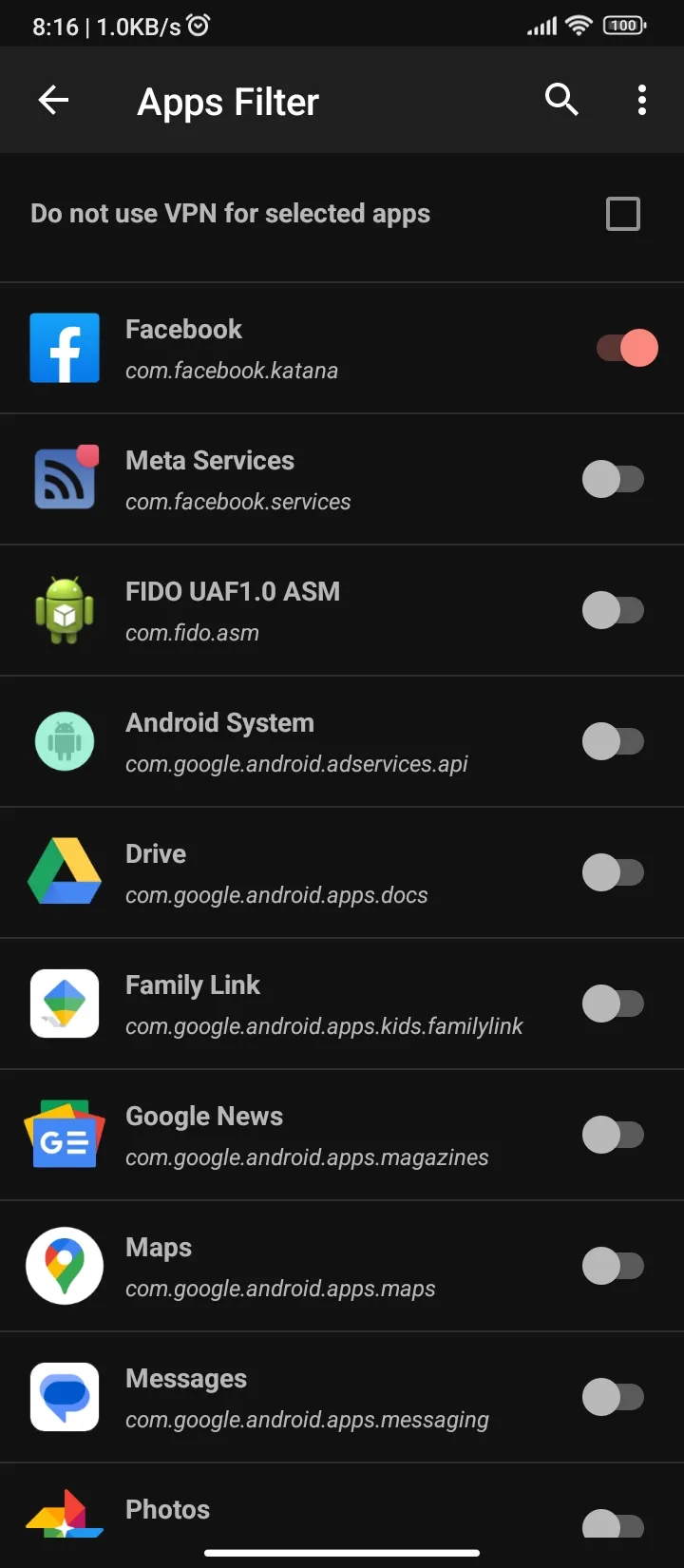
Task: Tap the Google News icon
Action: coord(64,1134)
